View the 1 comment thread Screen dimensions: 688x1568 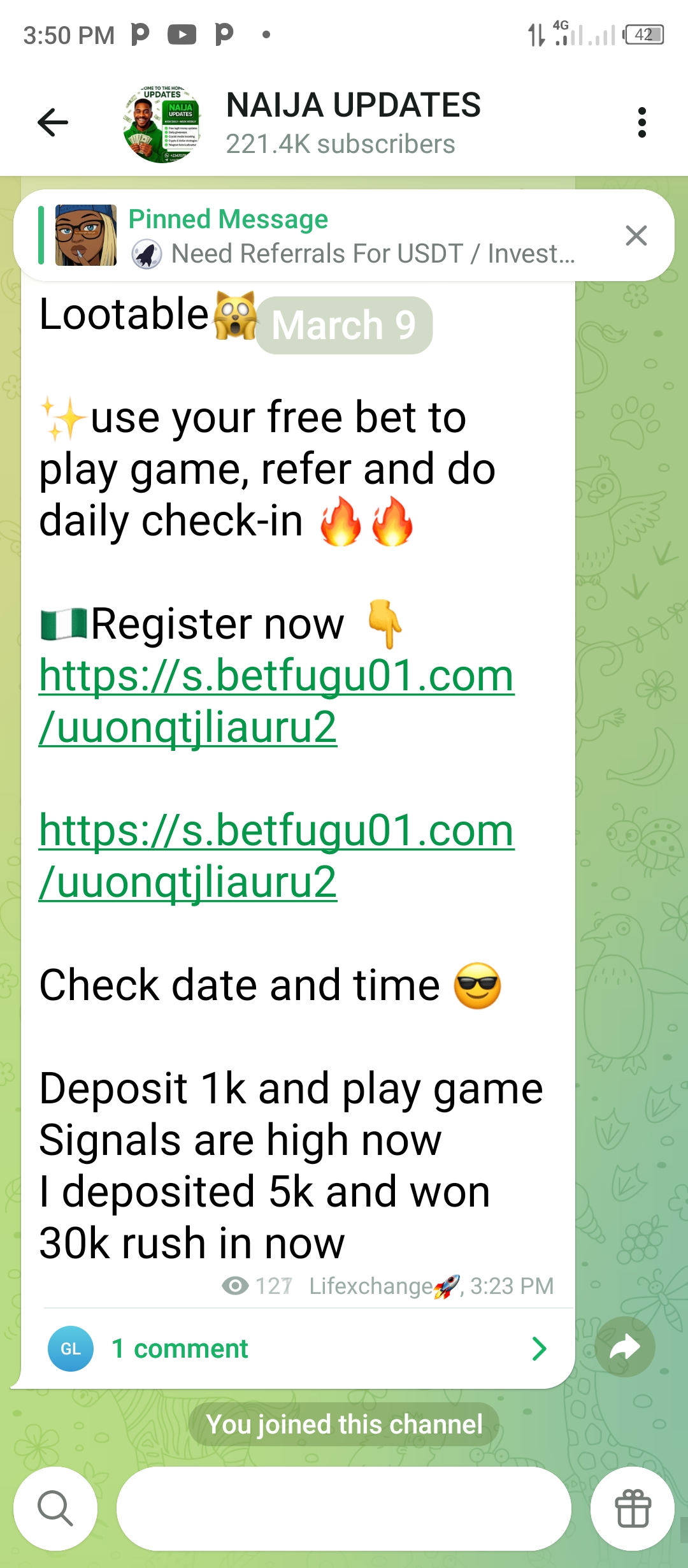(293, 1348)
